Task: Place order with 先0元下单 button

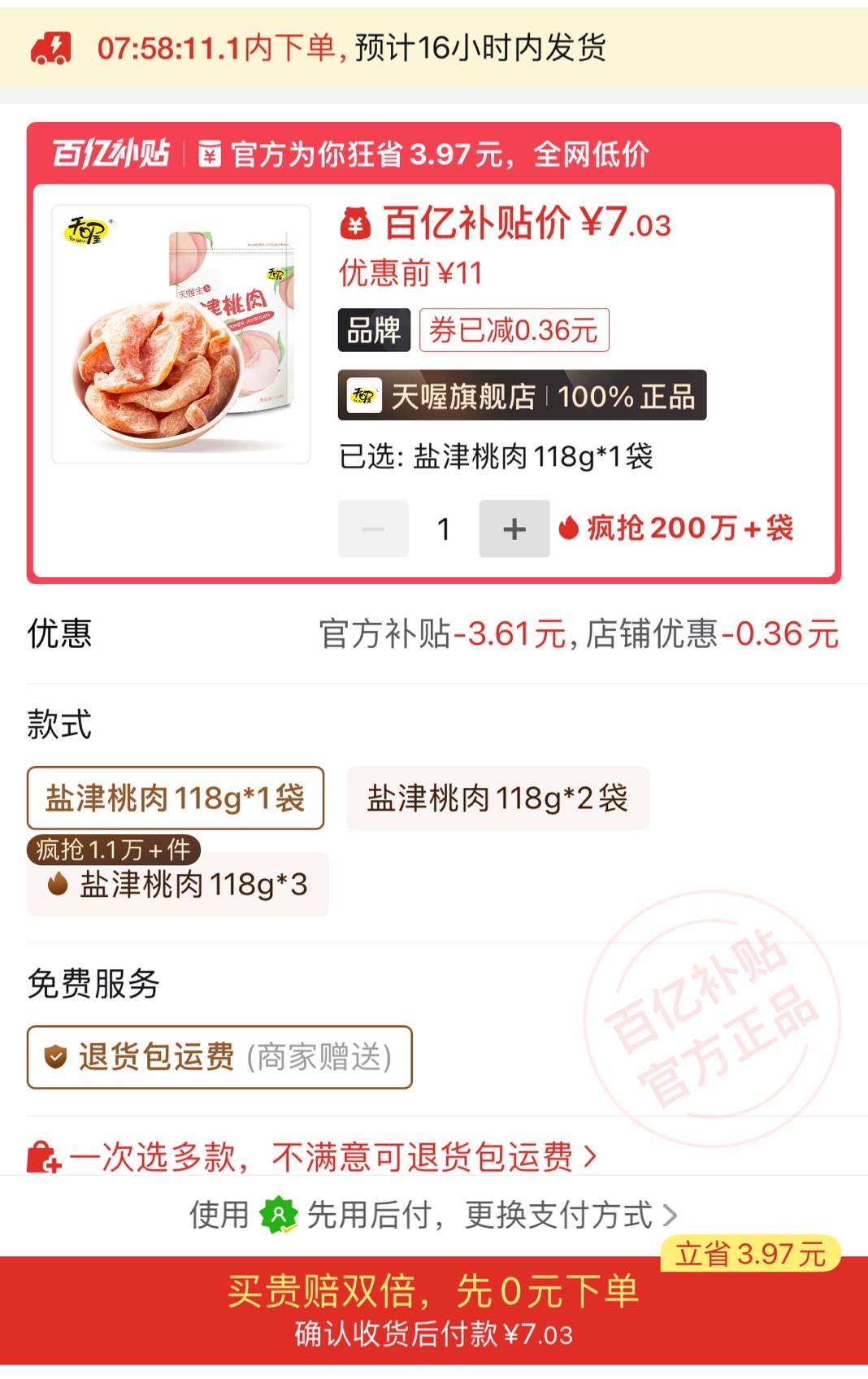Action: pyautogui.click(x=433, y=1309)
